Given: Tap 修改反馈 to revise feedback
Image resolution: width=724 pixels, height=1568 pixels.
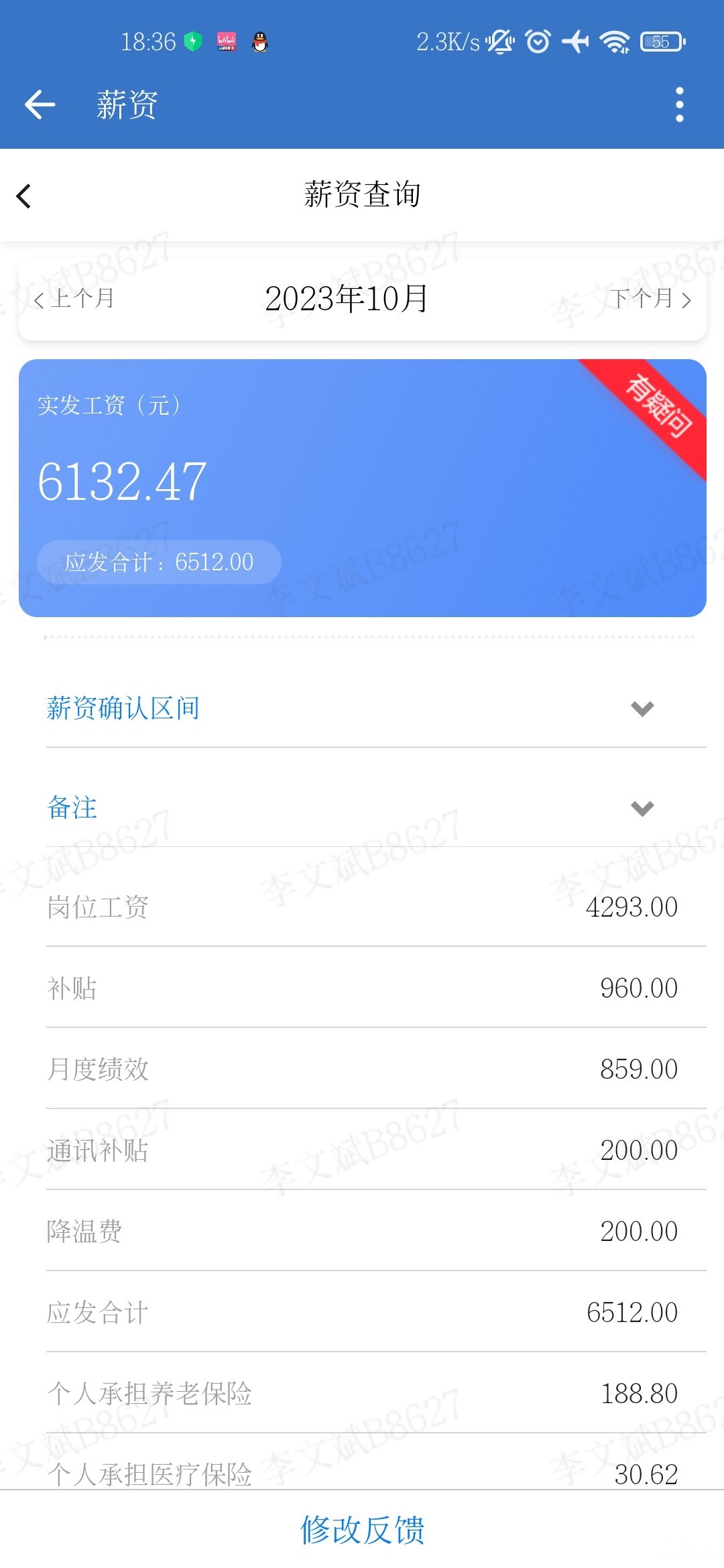Looking at the screenshot, I should point(362,1530).
